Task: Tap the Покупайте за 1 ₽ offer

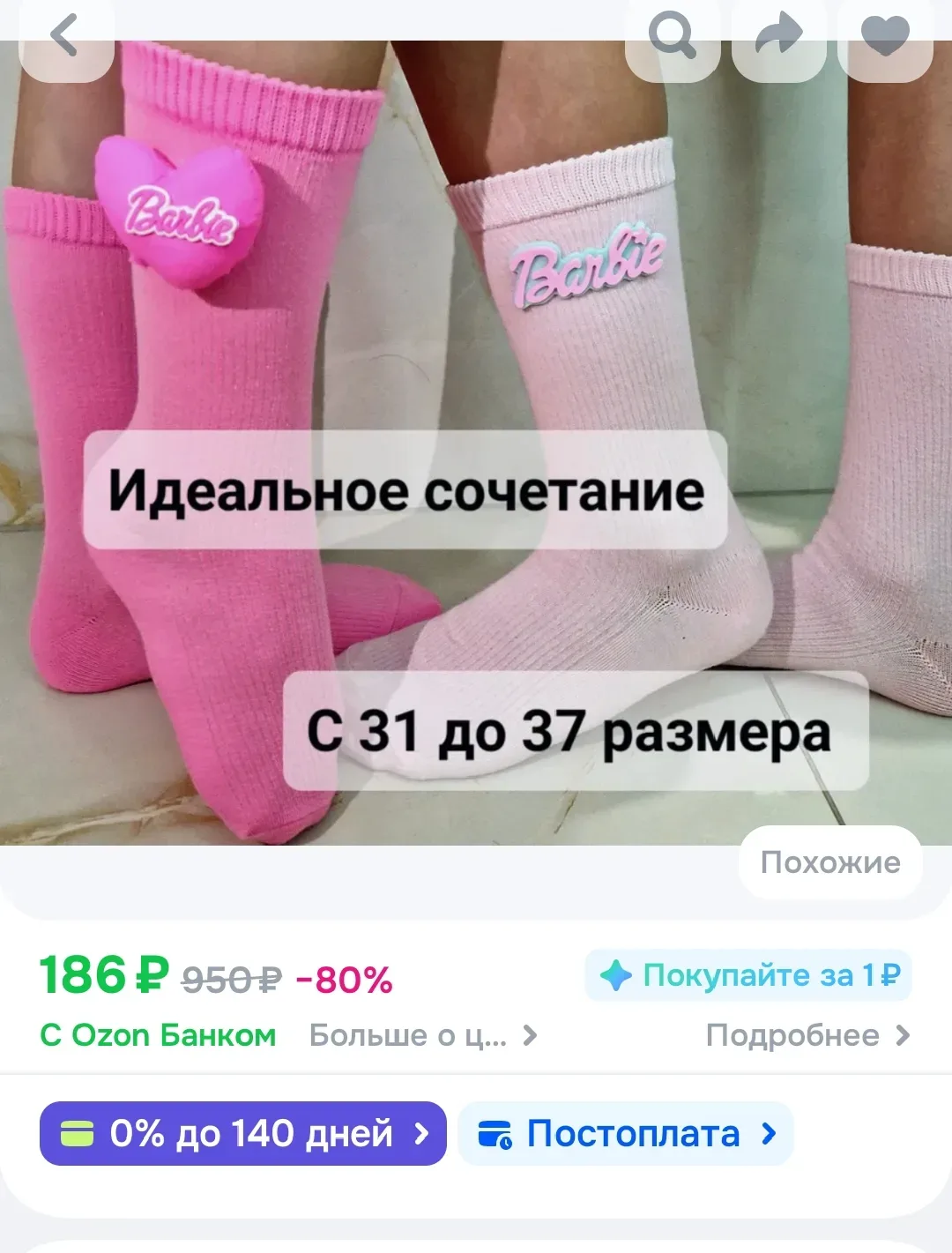Action: pyautogui.click(x=749, y=975)
